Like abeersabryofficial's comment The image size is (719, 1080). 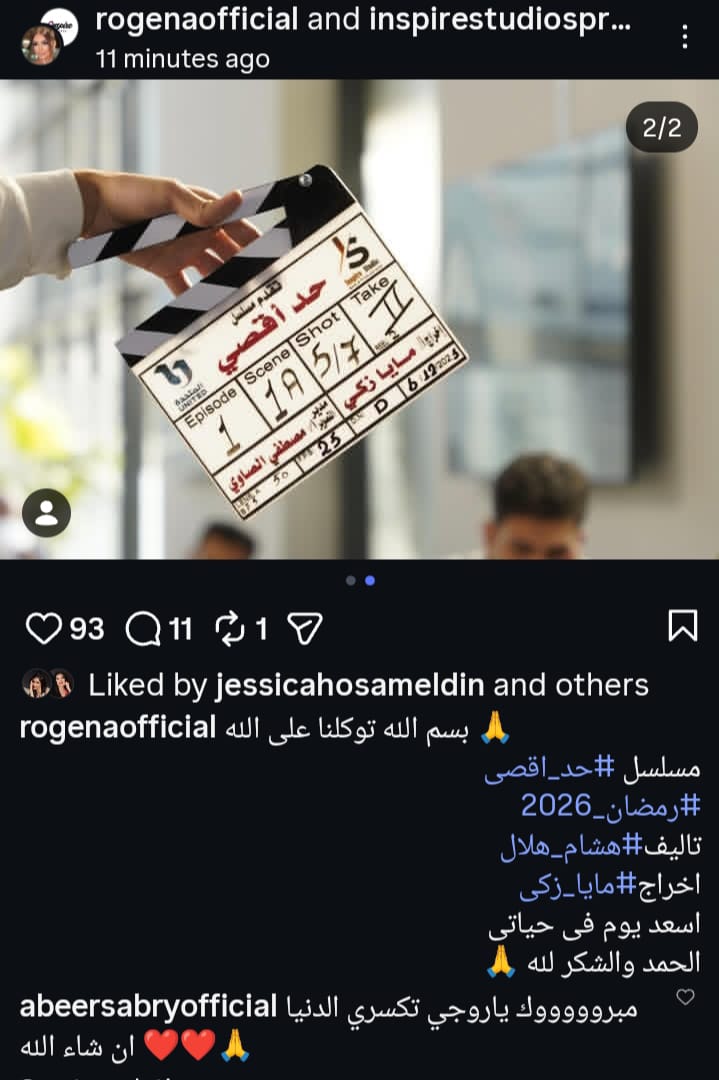point(686,997)
